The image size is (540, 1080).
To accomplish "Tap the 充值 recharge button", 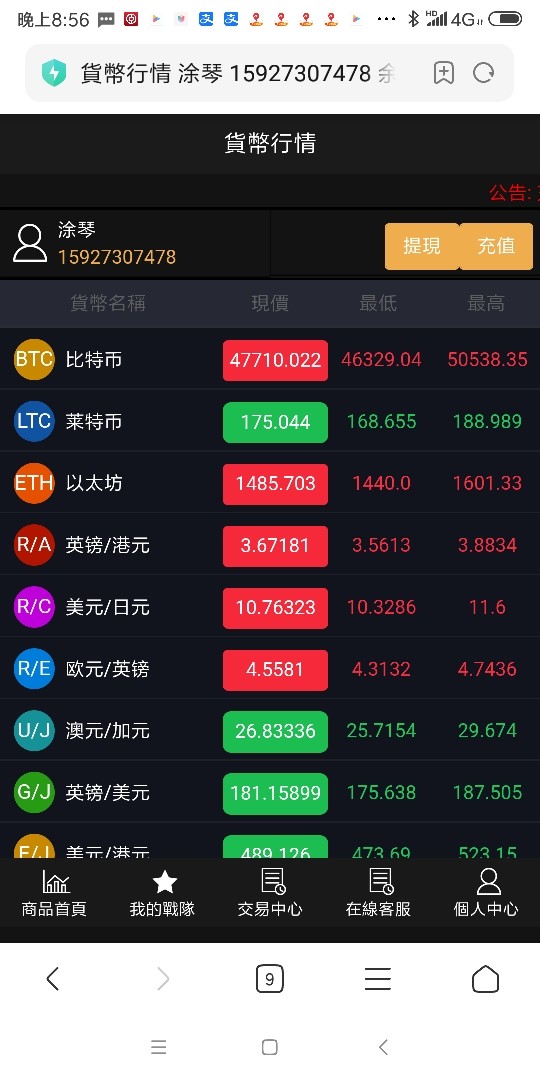I will tap(496, 246).
